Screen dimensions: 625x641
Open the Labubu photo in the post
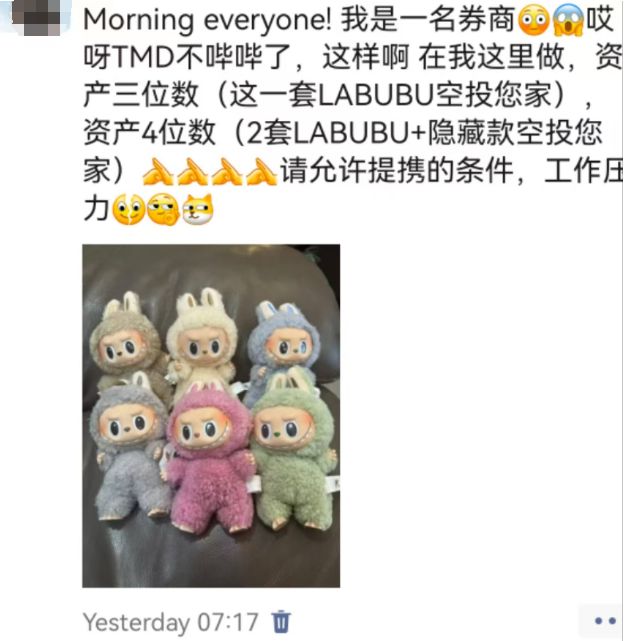[211, 416]
